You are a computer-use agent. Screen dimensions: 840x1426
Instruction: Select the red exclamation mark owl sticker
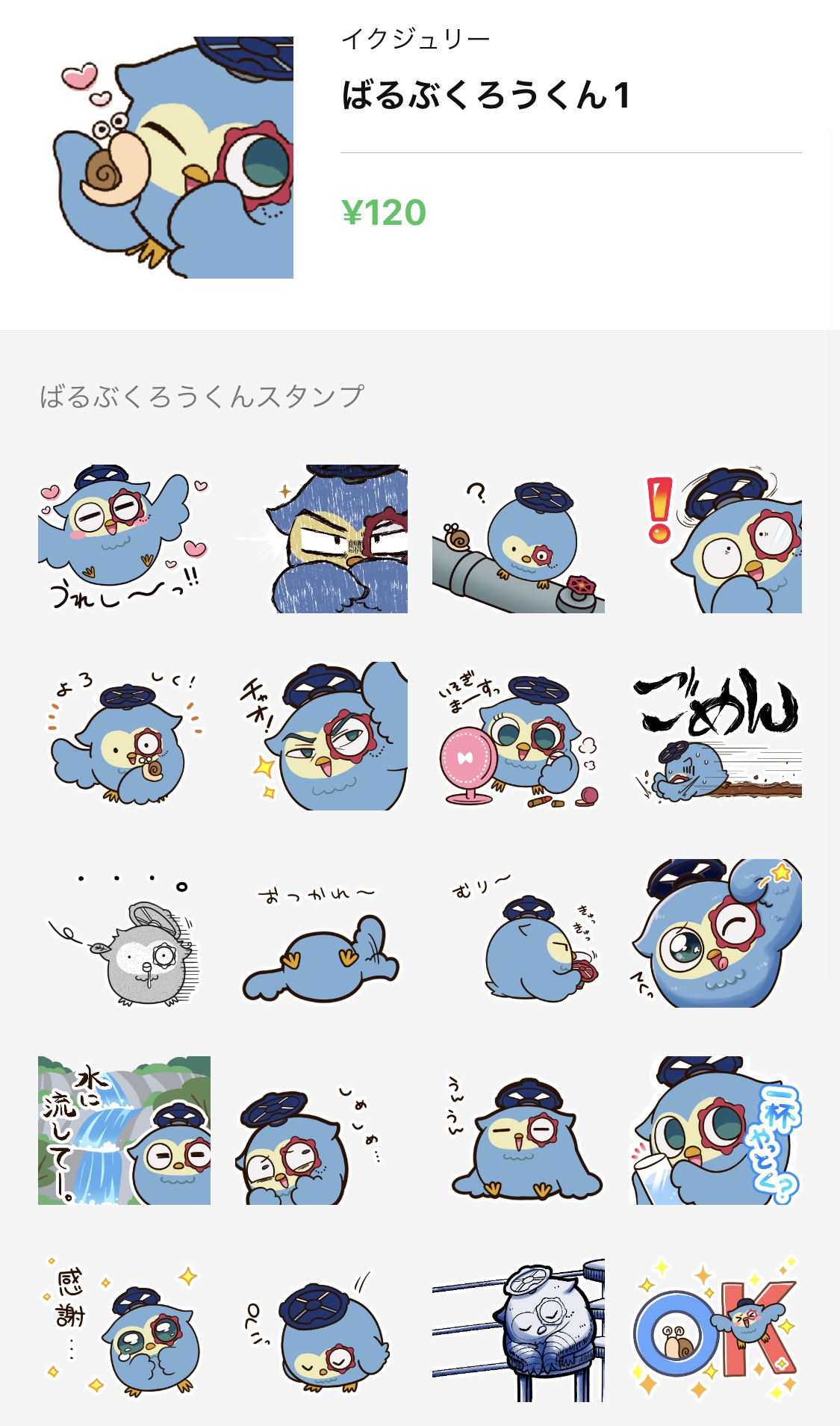[715, 539]
